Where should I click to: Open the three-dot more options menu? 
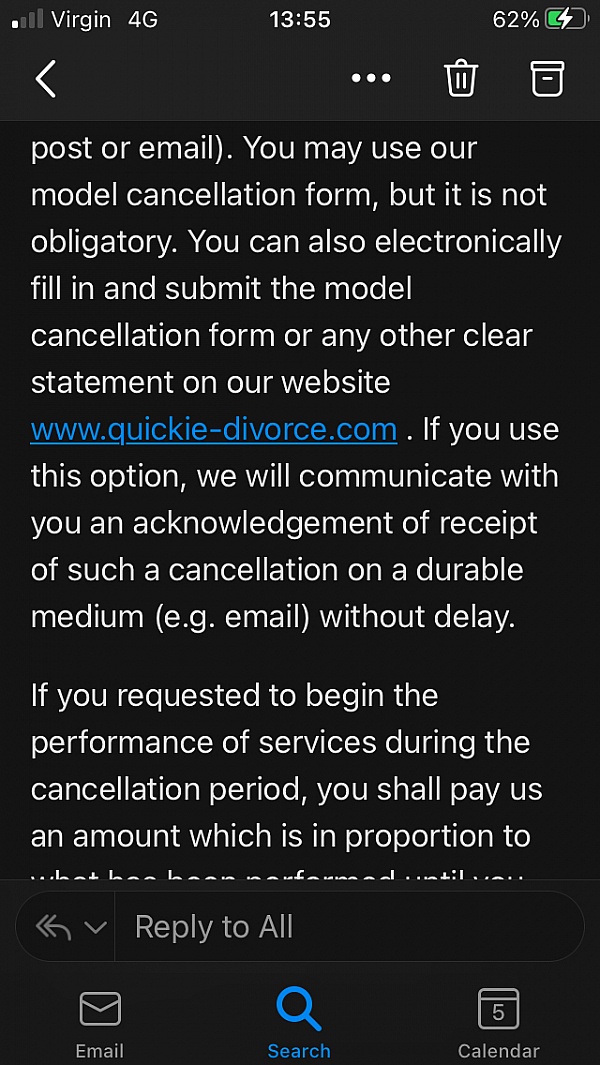[x=371, y=78]
